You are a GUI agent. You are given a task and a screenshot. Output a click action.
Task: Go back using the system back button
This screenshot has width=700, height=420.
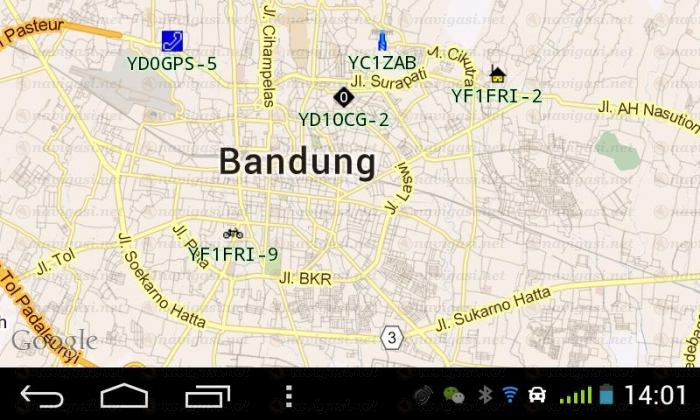42,395
